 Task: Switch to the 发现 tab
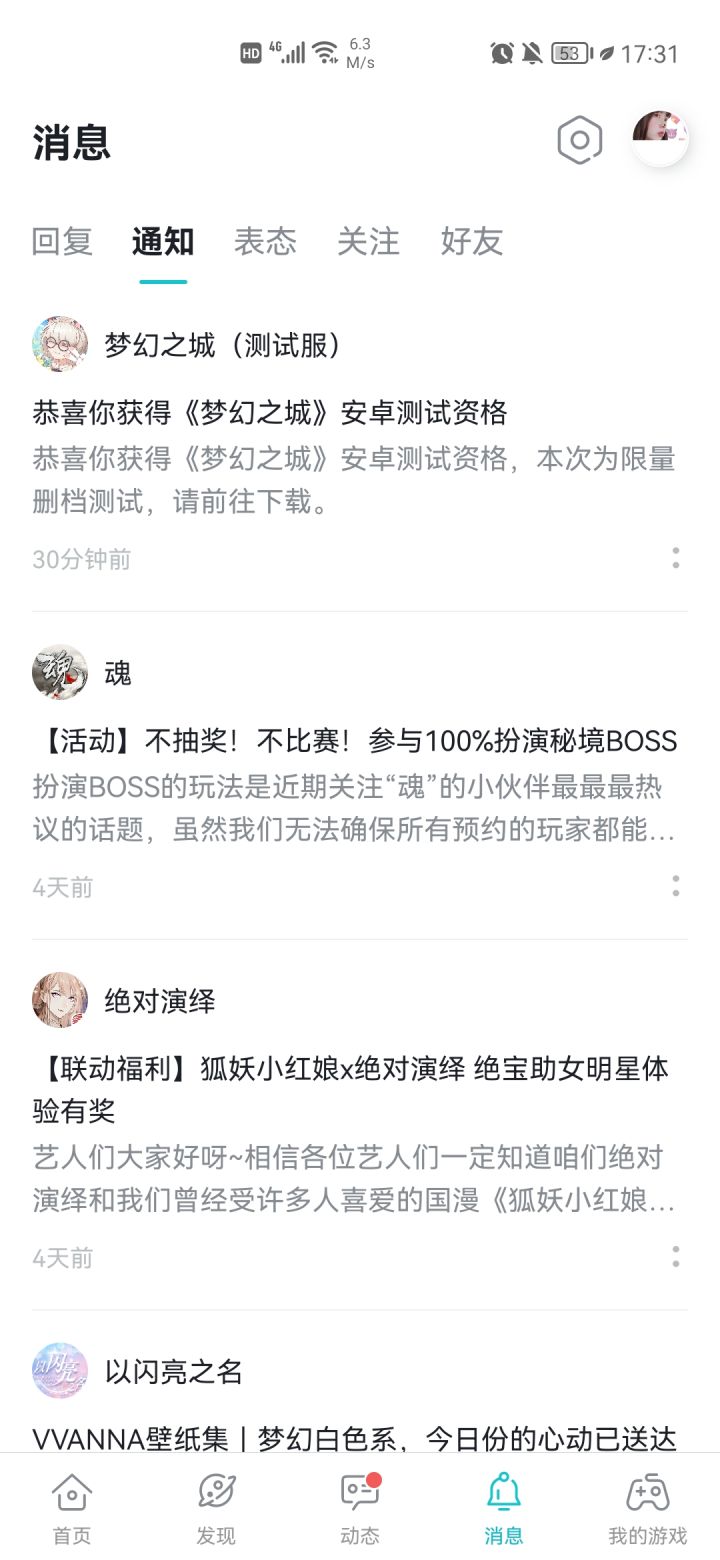coord(216,1508)
